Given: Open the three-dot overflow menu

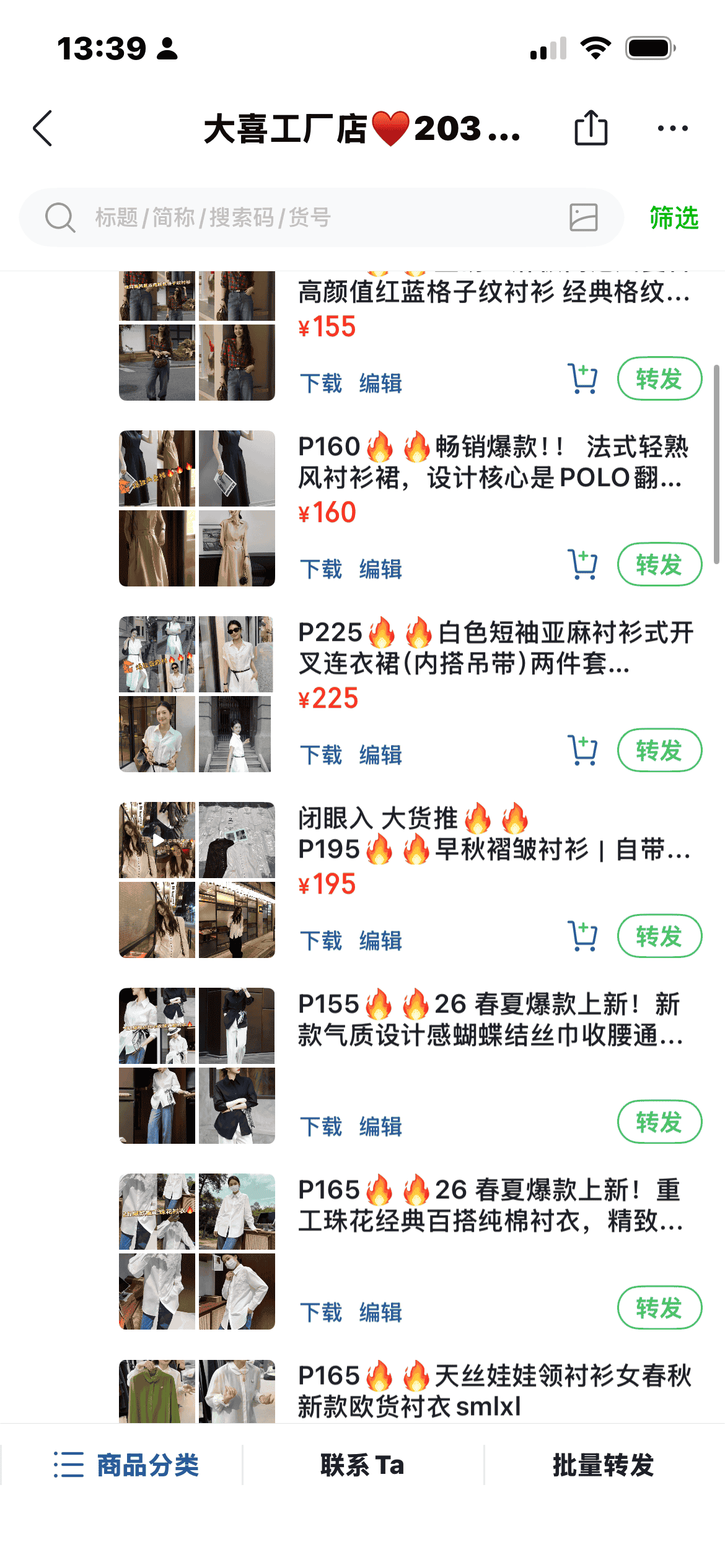Looking at the screenshot, I should (x=672, y=128).
